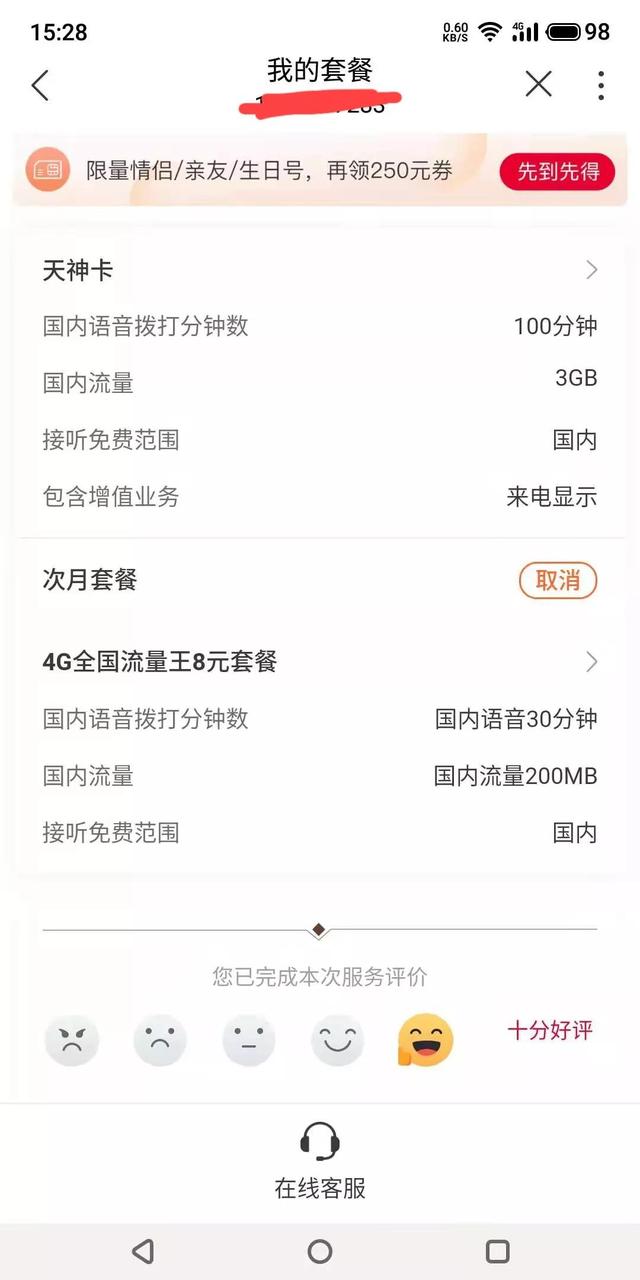Open system recent apps
Screen dimensions: 640x1280
(x=497, y=1251)
